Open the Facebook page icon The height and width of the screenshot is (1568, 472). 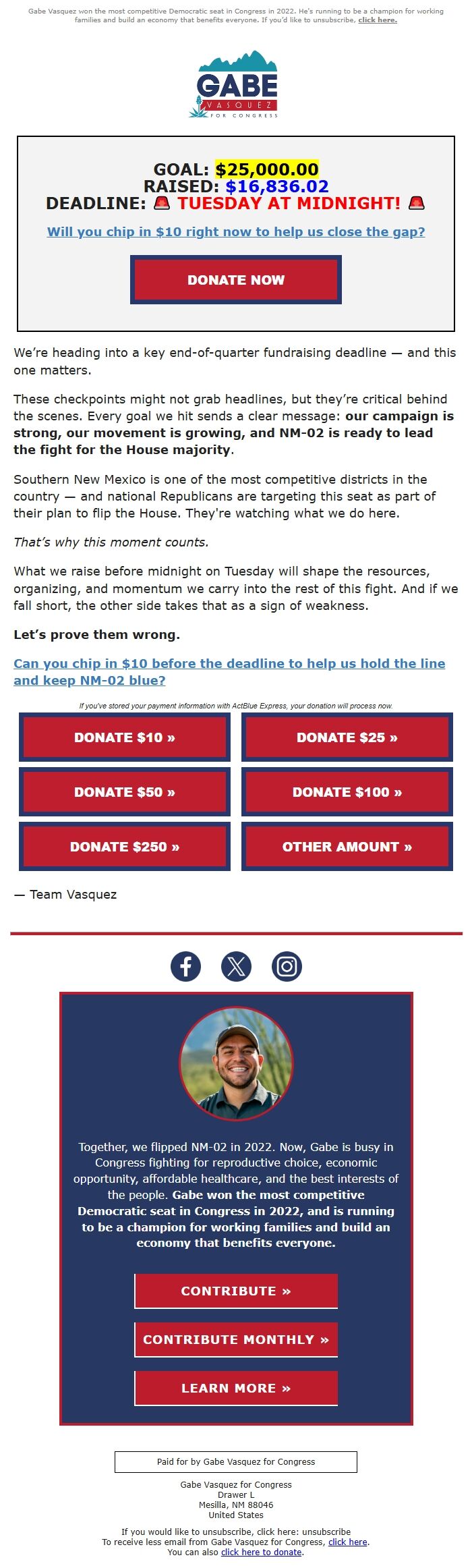[x=185, y=966]
